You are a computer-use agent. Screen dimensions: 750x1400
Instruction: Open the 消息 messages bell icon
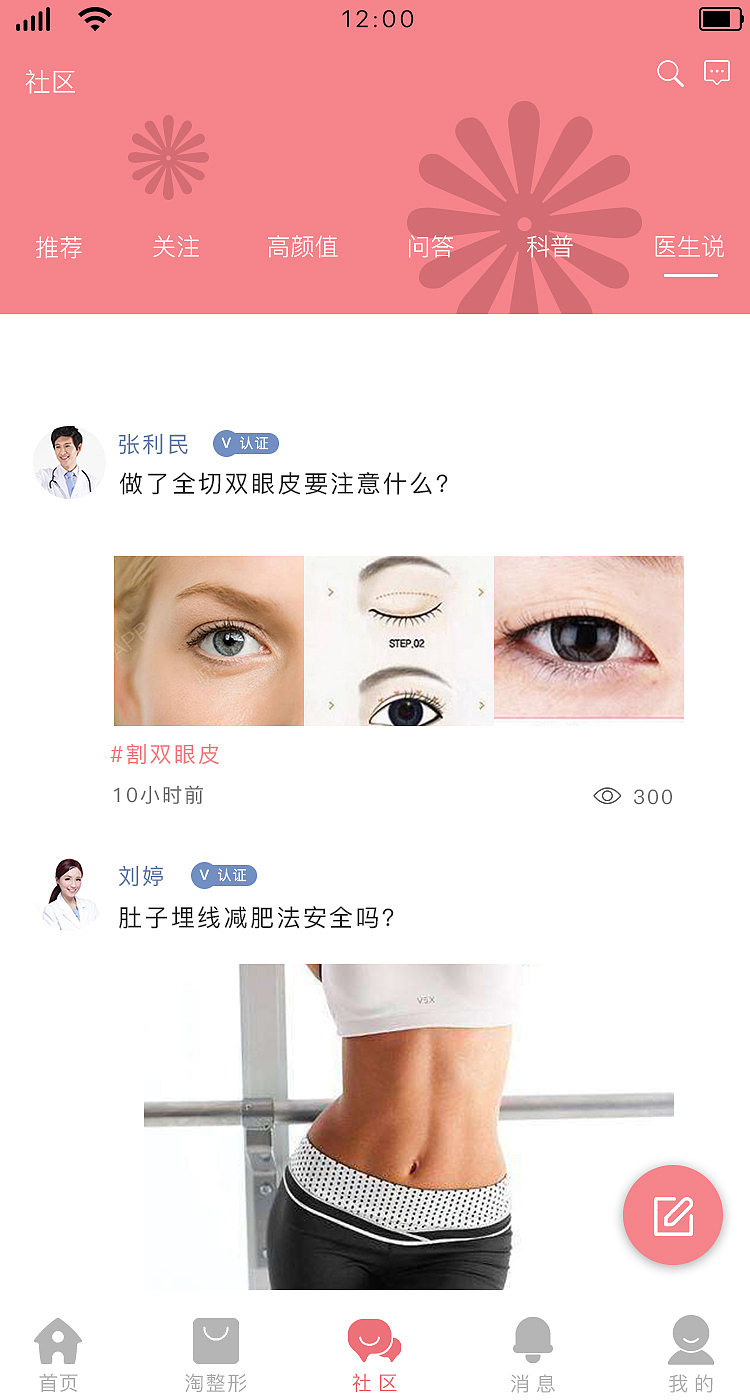pos(532,1340)
